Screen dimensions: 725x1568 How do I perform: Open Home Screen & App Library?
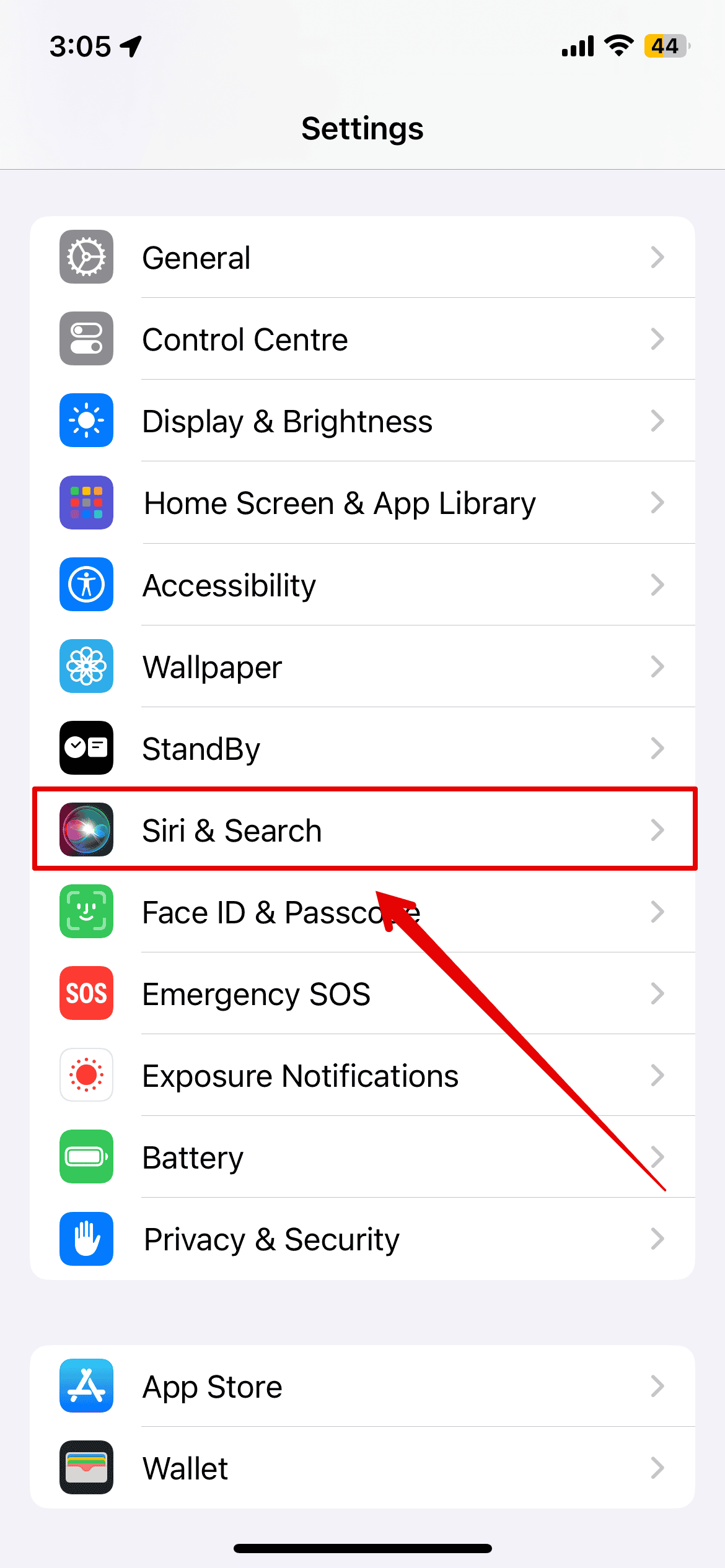pyautogui.click(x=362, y=503)
